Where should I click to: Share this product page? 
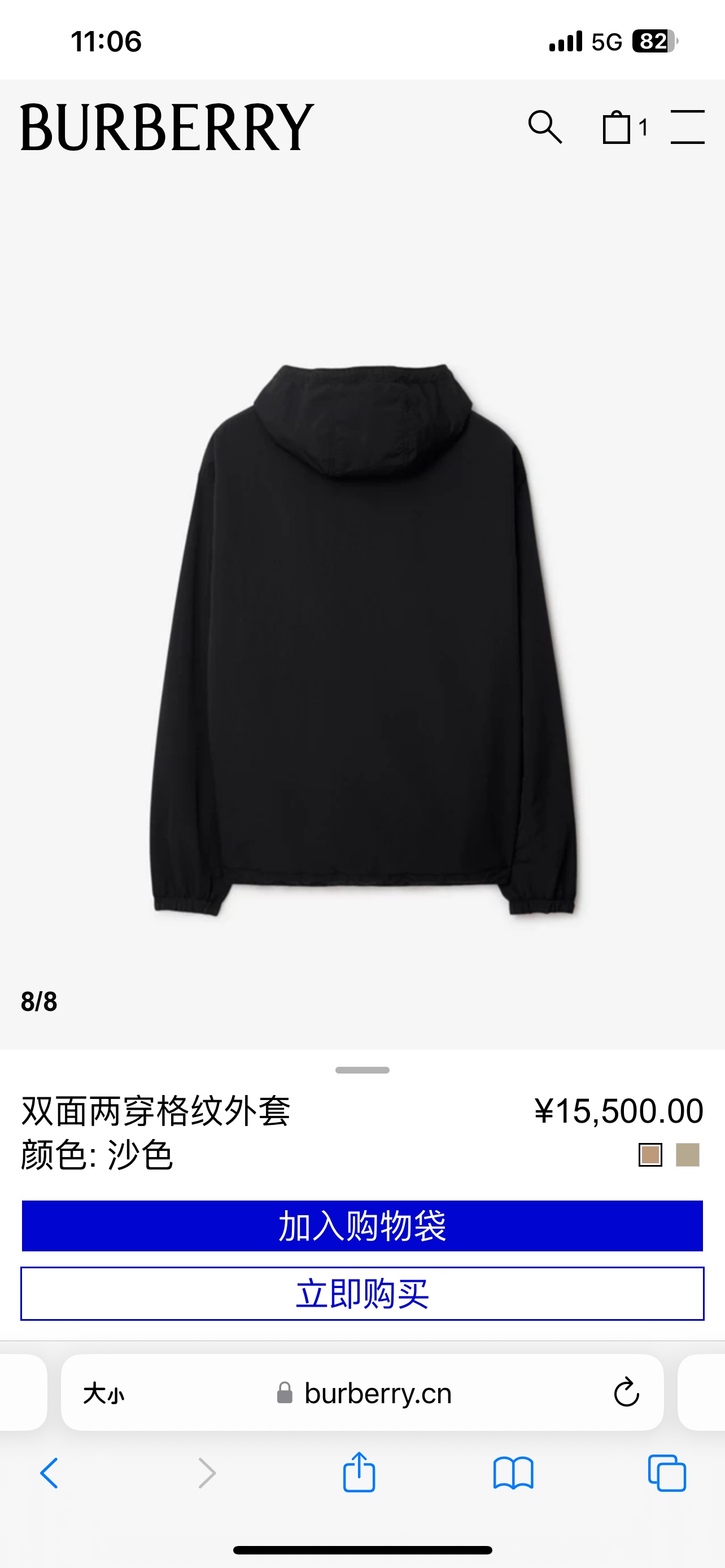[359, 1473]
